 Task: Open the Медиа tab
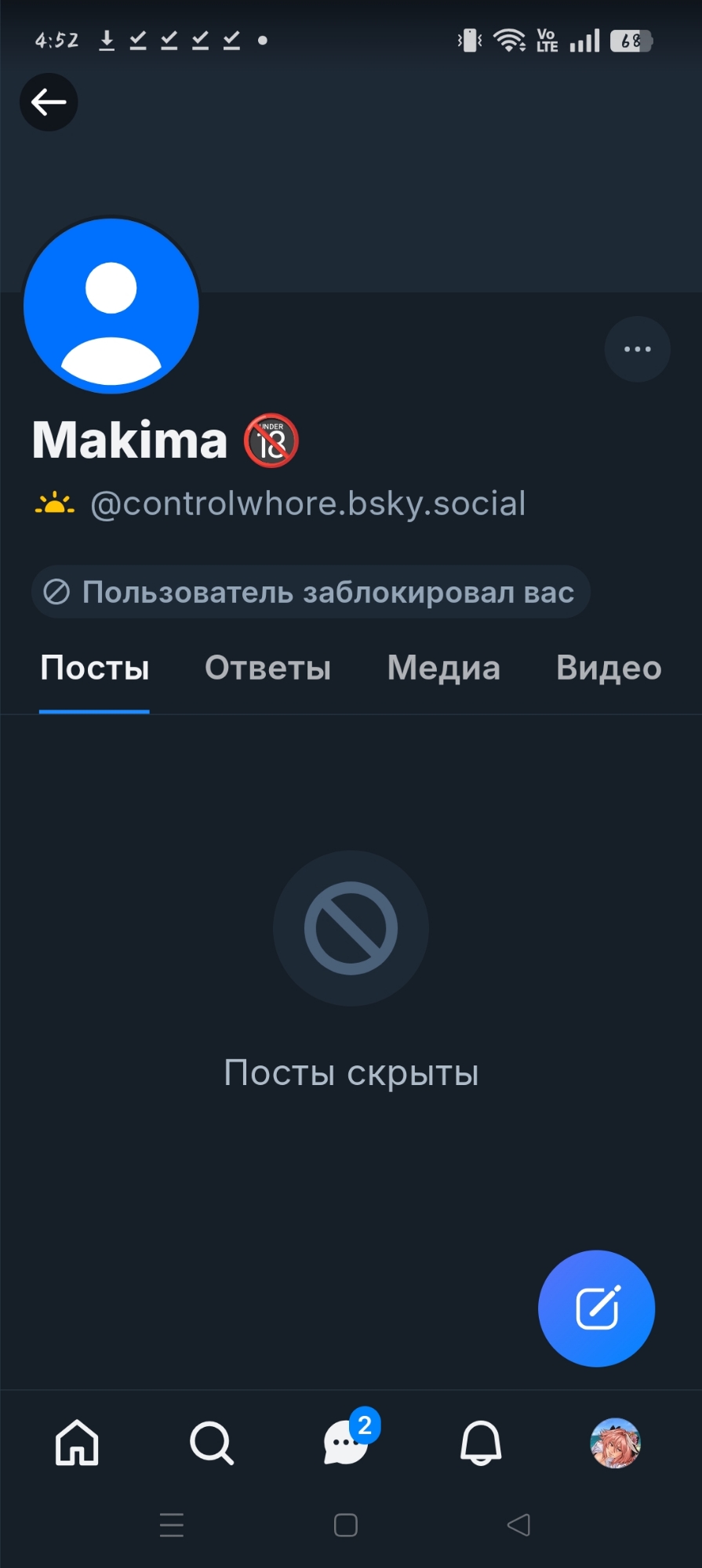(x=443, y=668)
